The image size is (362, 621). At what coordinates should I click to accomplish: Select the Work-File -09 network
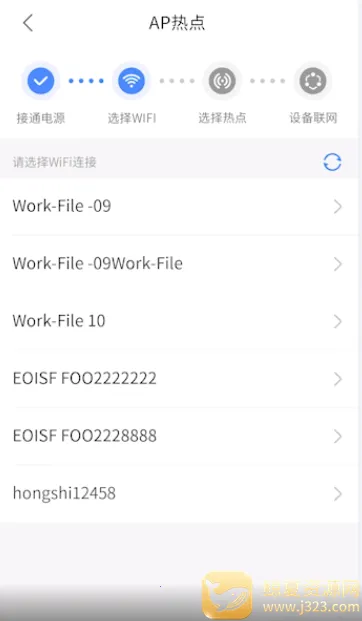[179, 206]
